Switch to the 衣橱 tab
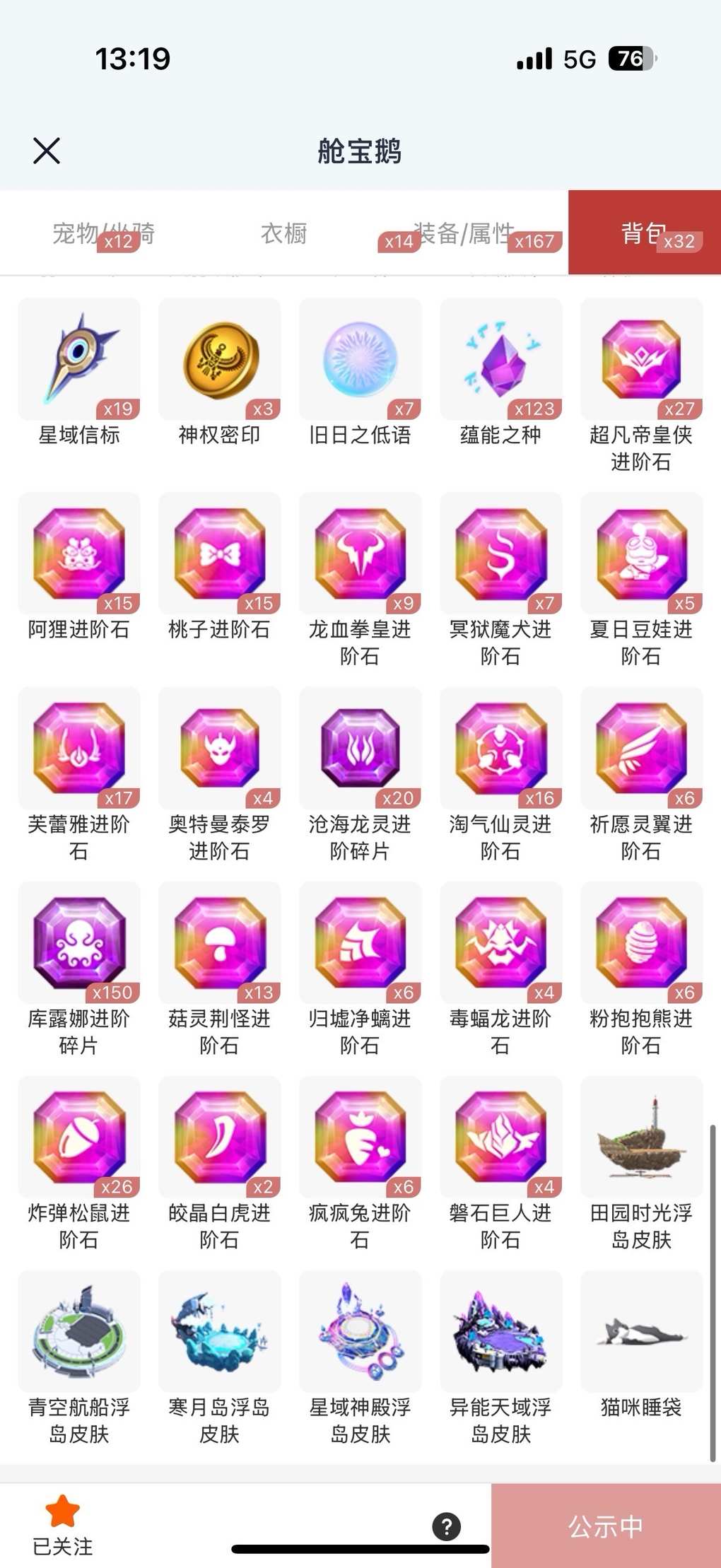The height and width of the screenshot is (1568, 721). pos(283,233)
